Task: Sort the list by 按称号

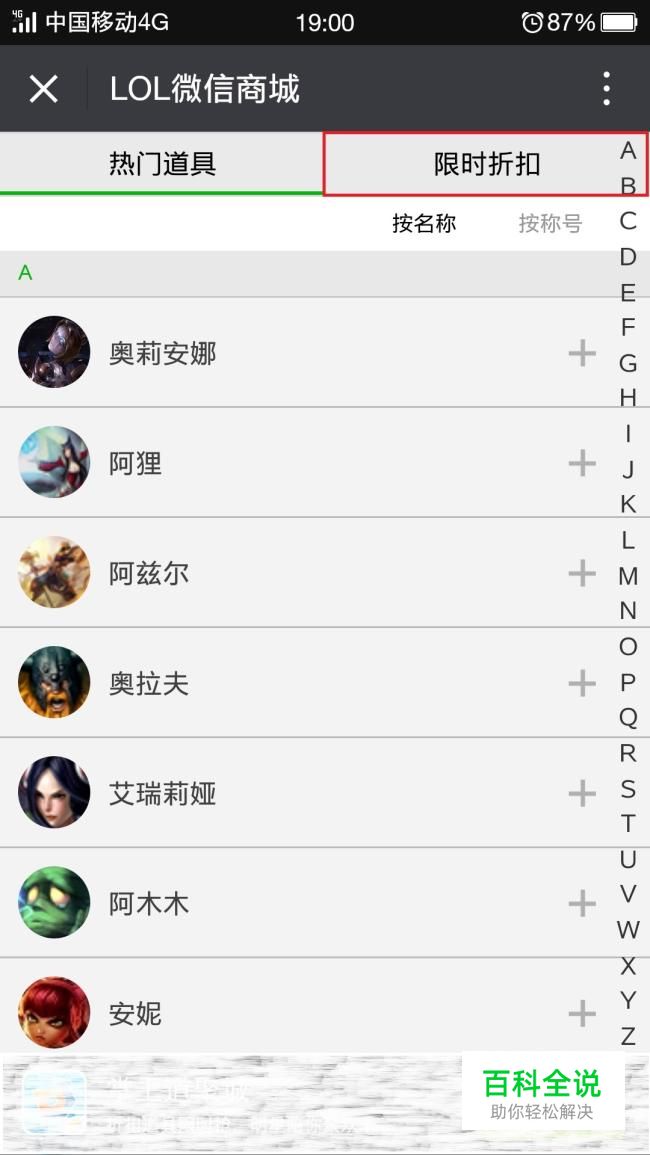Action: point(549,224)
